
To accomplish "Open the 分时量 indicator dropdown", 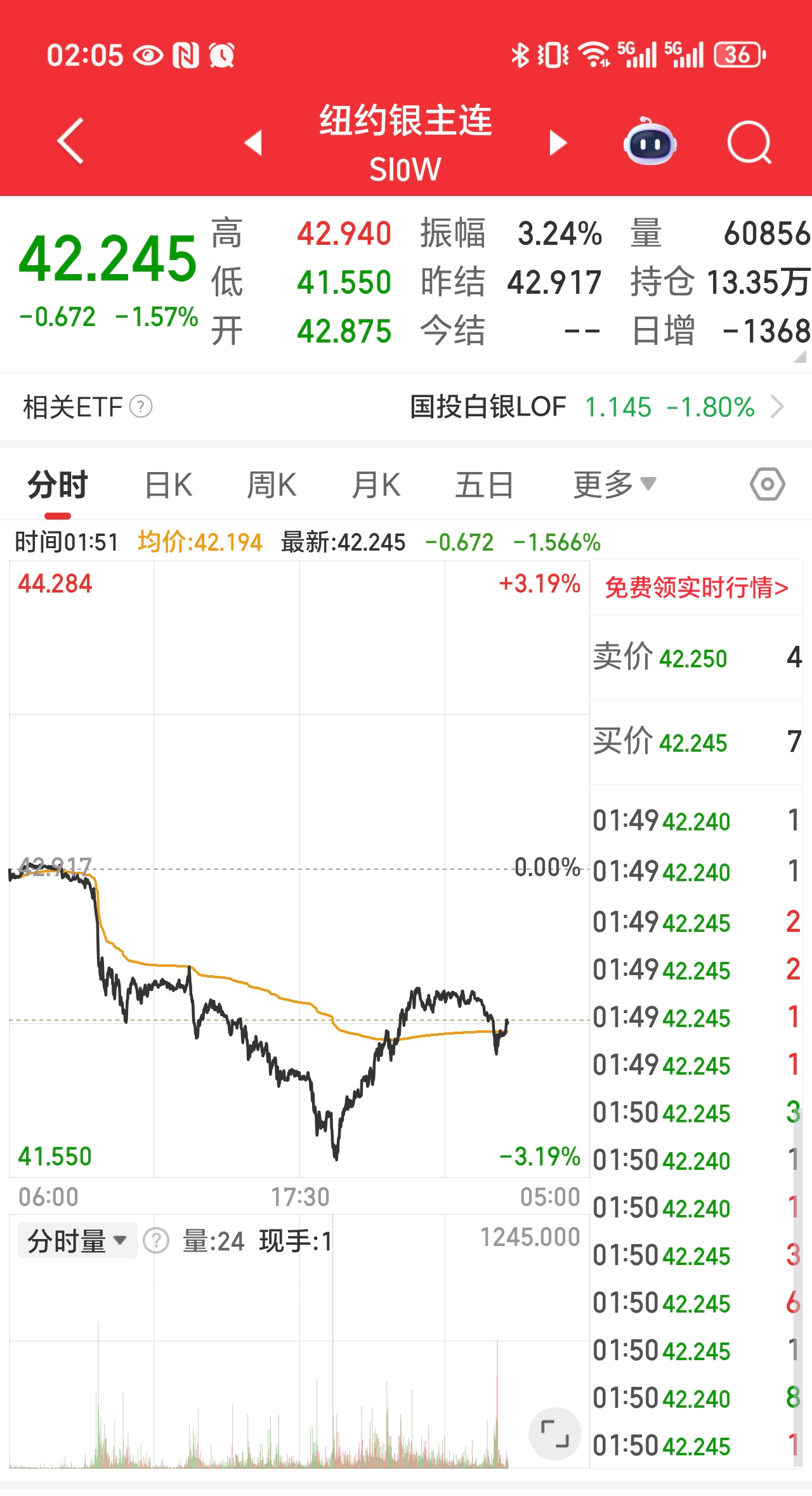I will coord(77,1240).
